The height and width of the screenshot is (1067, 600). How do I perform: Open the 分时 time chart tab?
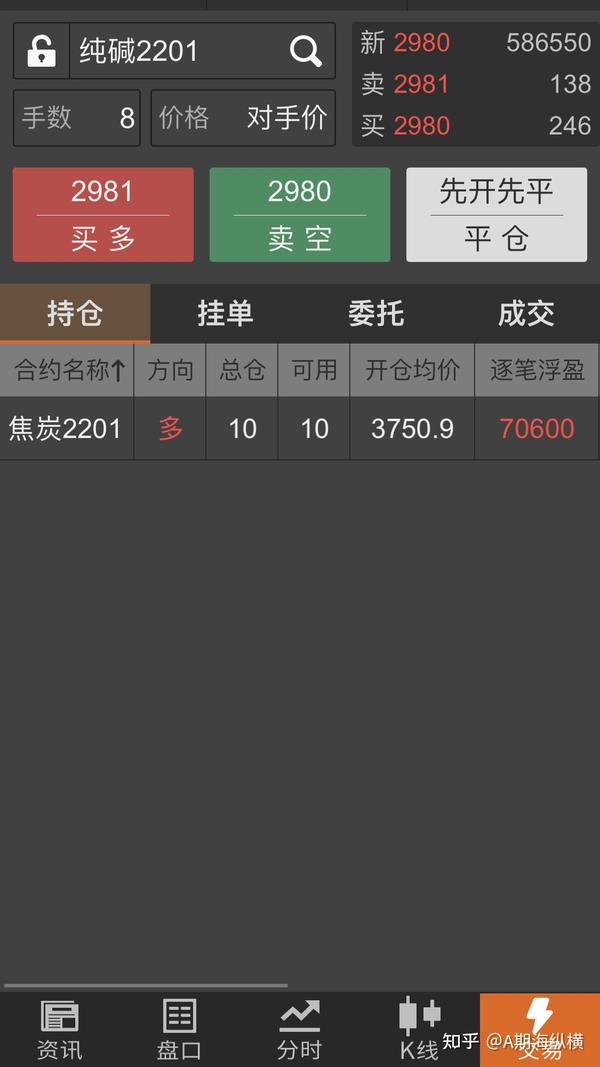click(x=299, y=1030)
